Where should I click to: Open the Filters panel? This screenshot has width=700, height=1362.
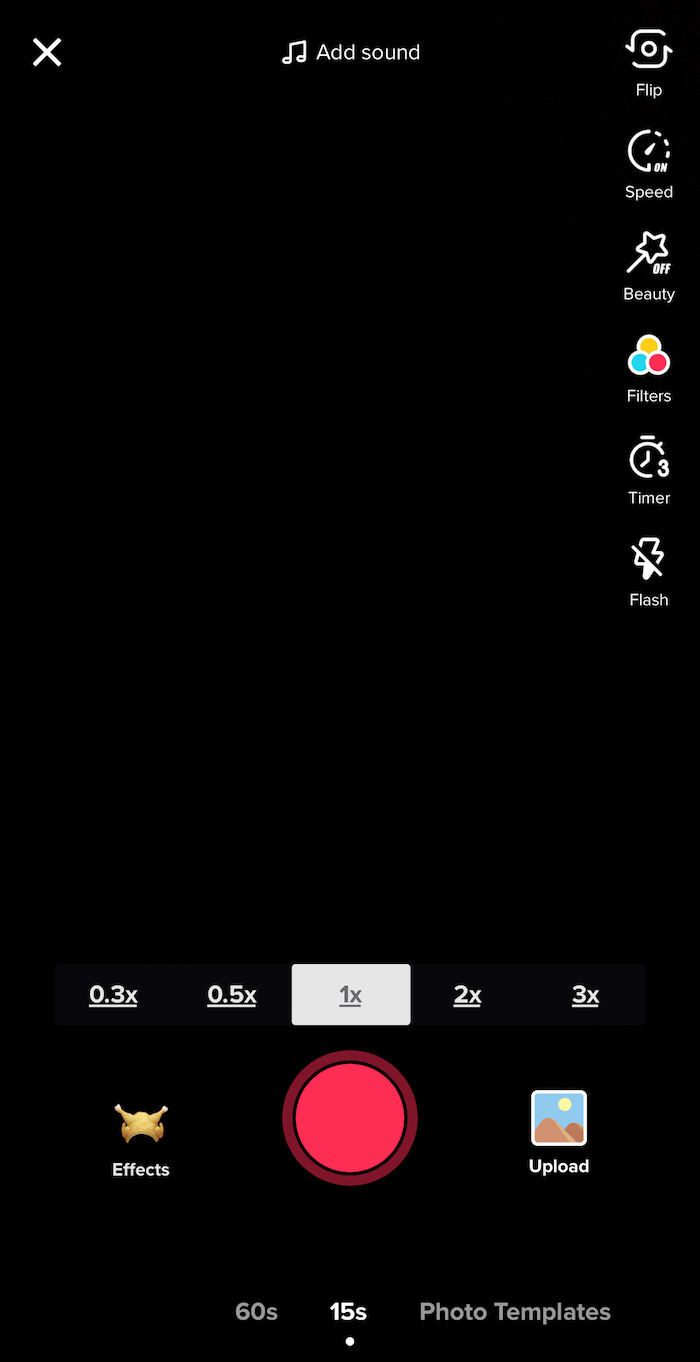[x=649, y=368]
